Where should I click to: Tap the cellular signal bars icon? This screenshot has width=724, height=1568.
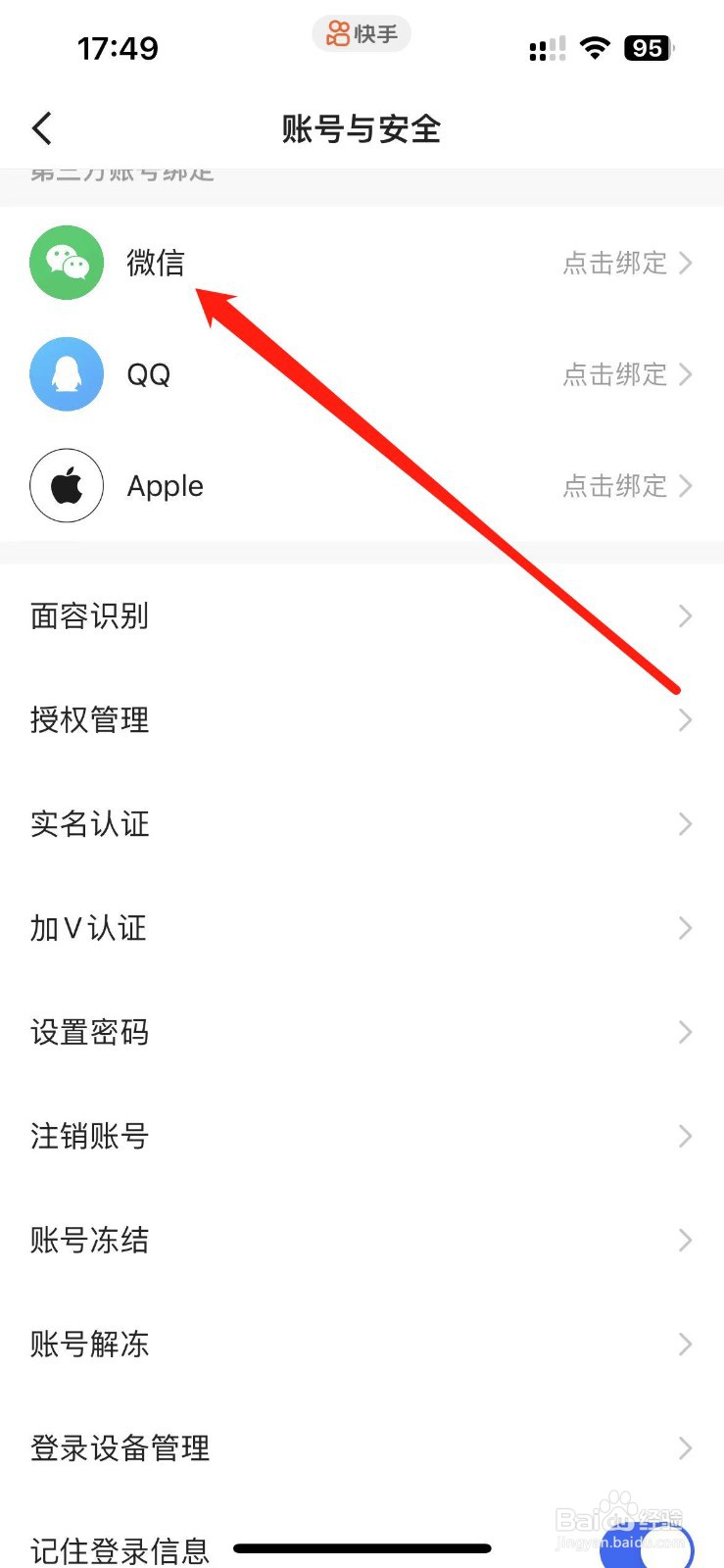[x=546, y=47]
